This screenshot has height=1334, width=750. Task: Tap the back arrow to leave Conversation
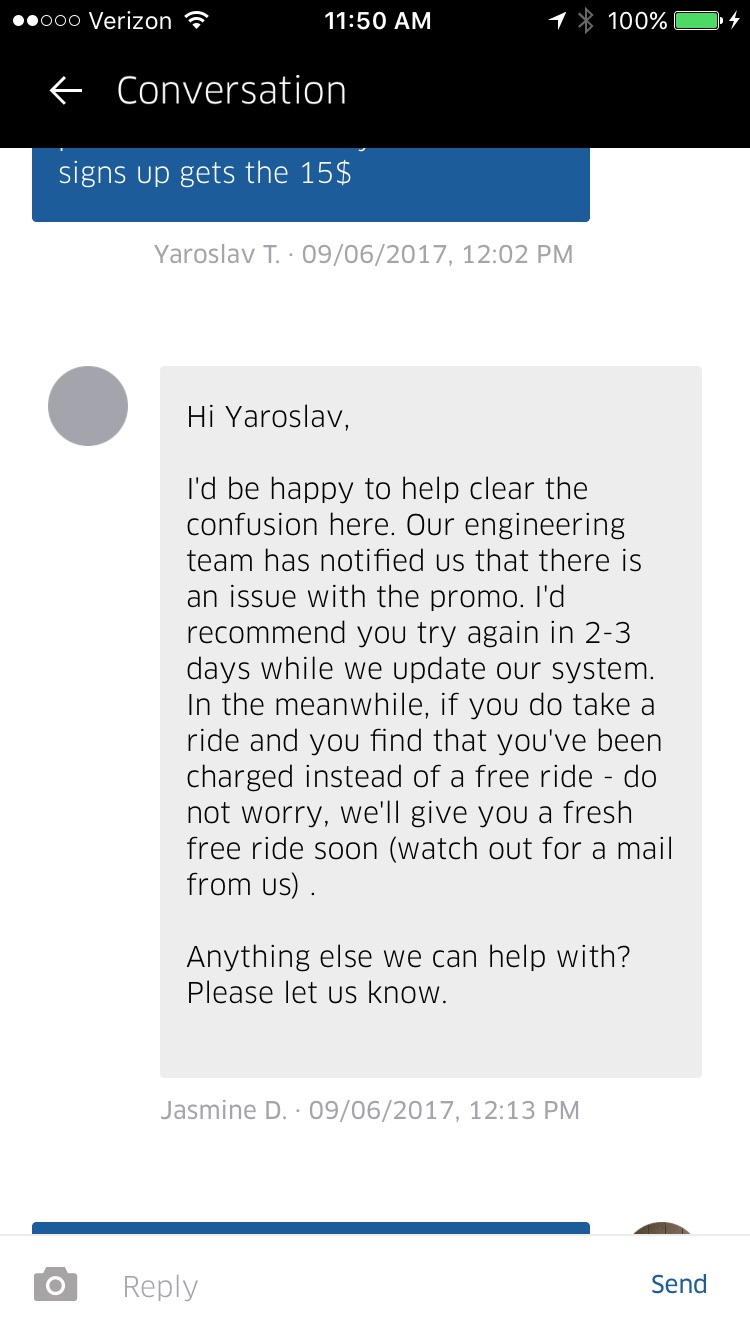click(64, 90)
